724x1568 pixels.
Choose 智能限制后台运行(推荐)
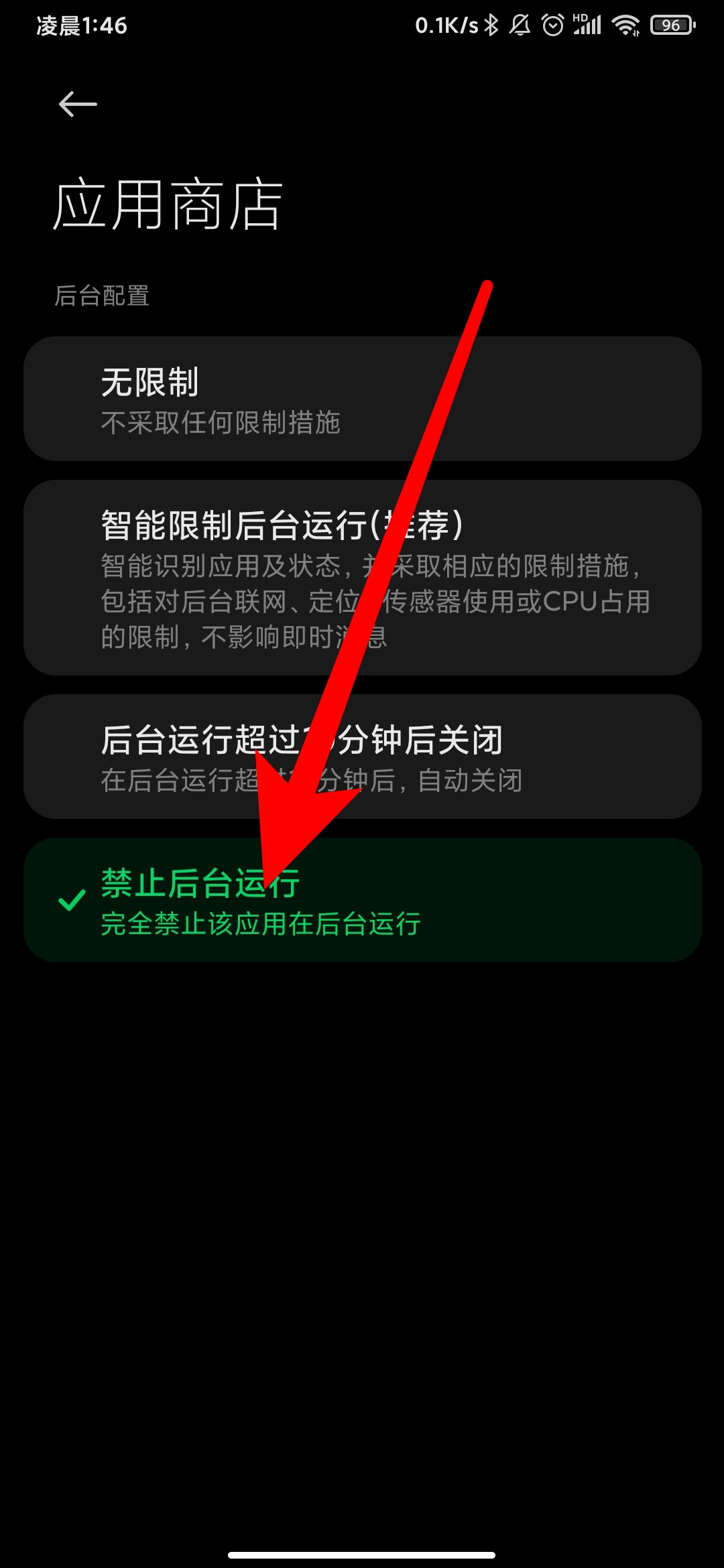pos(362,578)
